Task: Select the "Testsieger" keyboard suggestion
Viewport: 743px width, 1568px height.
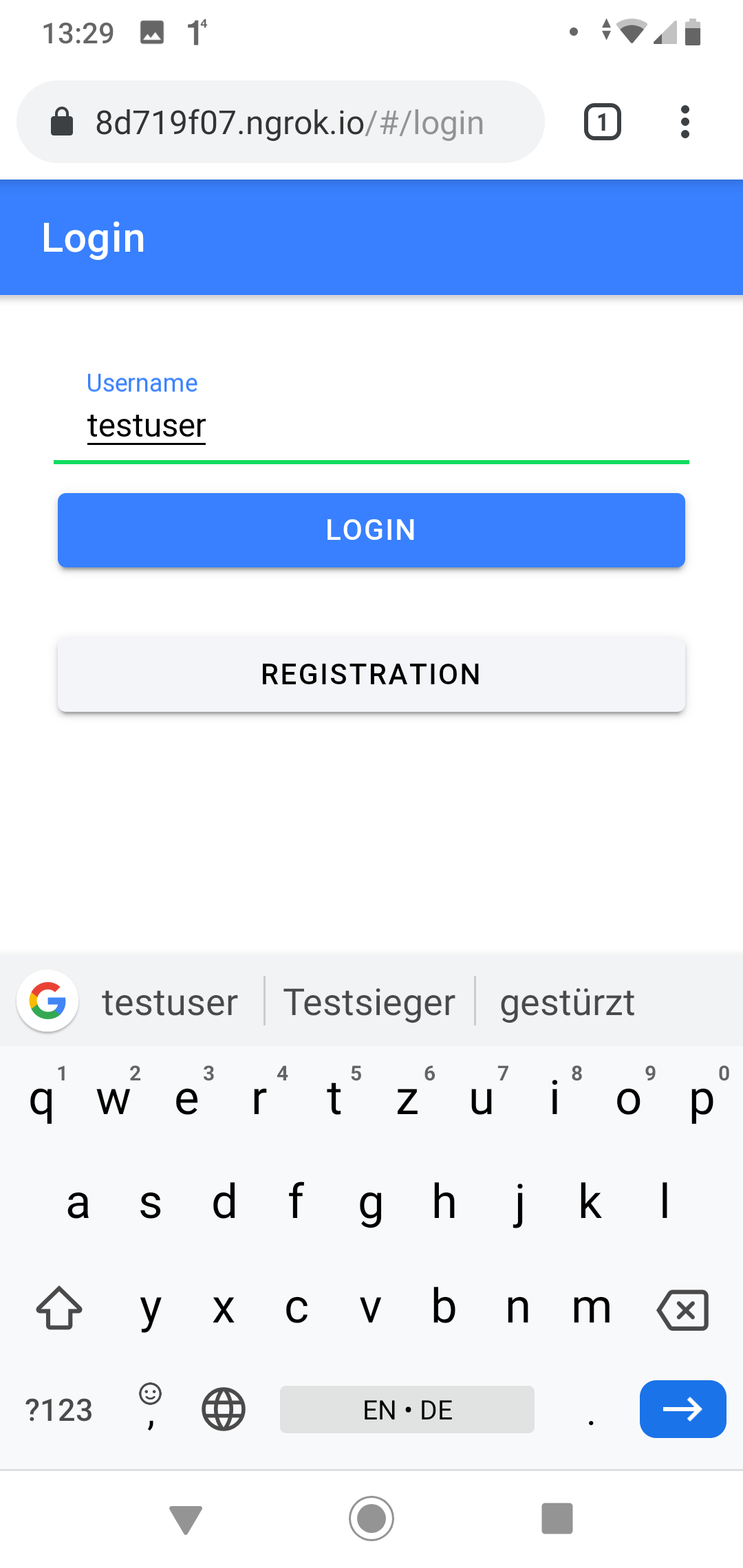Action: click(369, 1002)
